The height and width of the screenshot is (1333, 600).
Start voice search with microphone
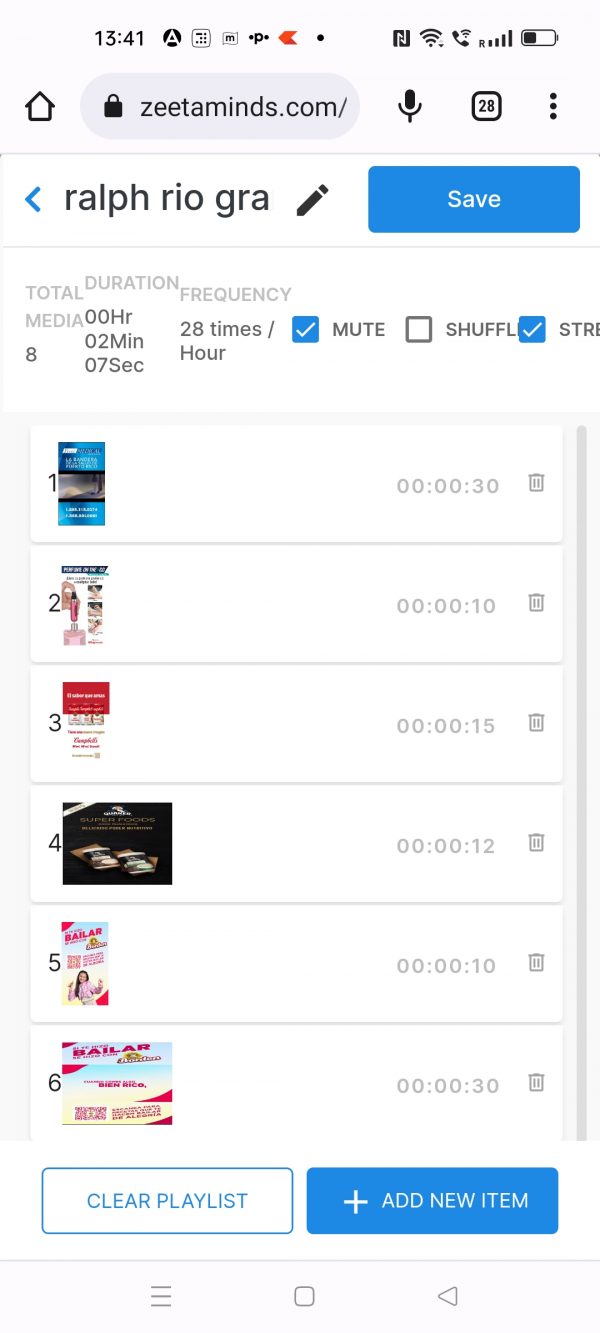[409, 106]
